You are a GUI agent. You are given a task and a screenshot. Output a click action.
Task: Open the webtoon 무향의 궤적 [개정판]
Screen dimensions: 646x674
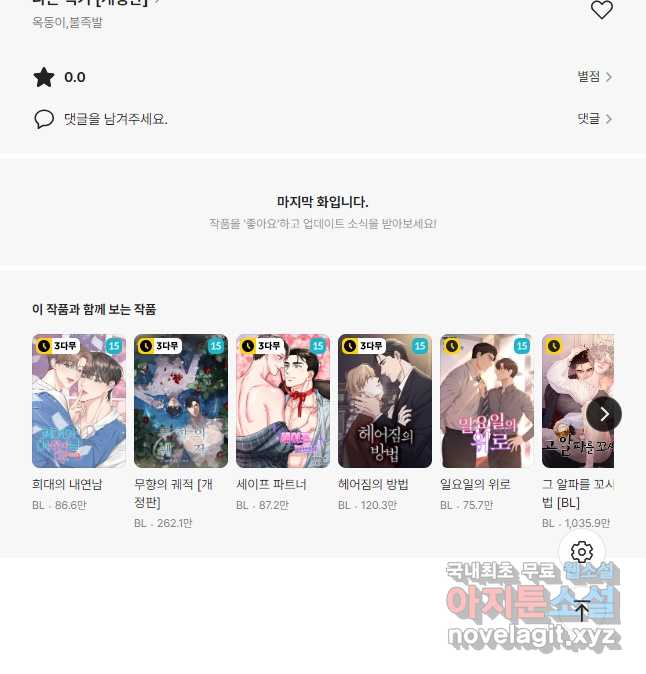tap(181, 401)
